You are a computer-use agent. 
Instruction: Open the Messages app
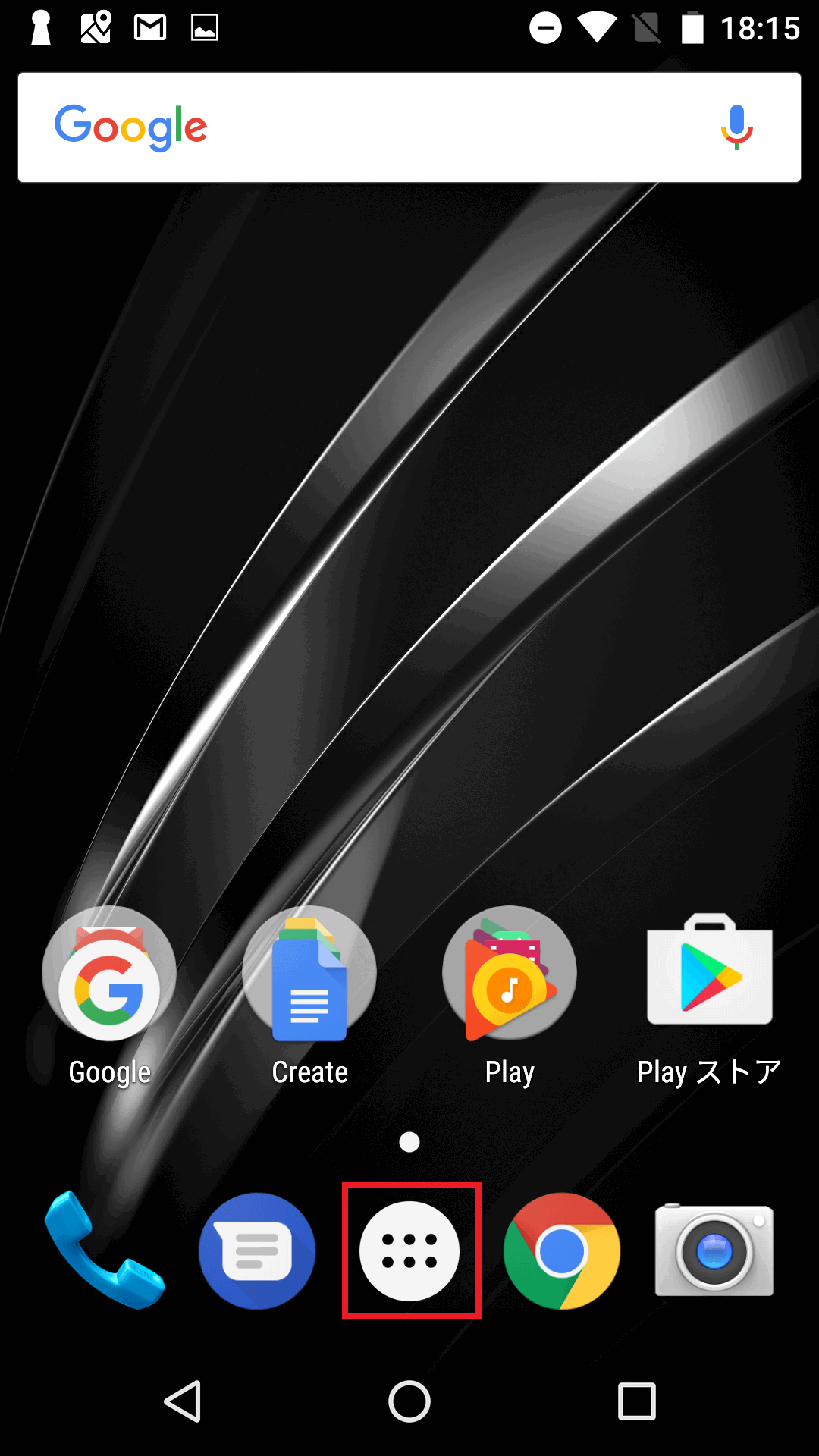coord(257,1251)
